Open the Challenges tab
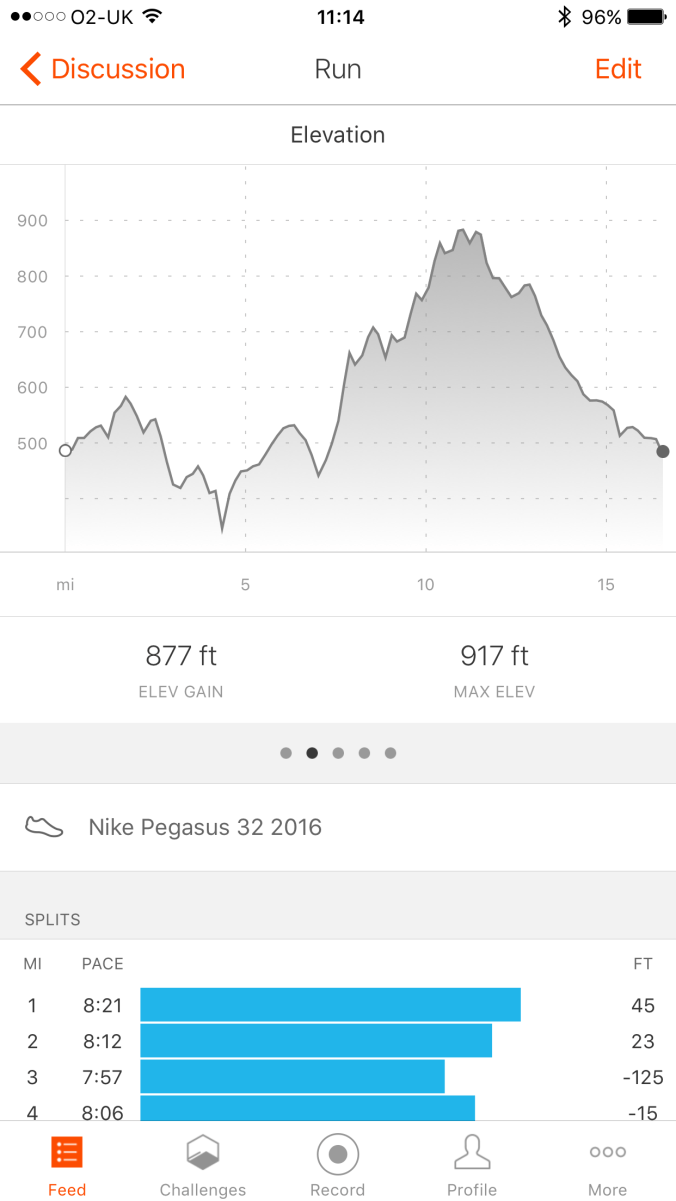Image resolution: width=676 pixels, height=1201 pixels. 203,1164
